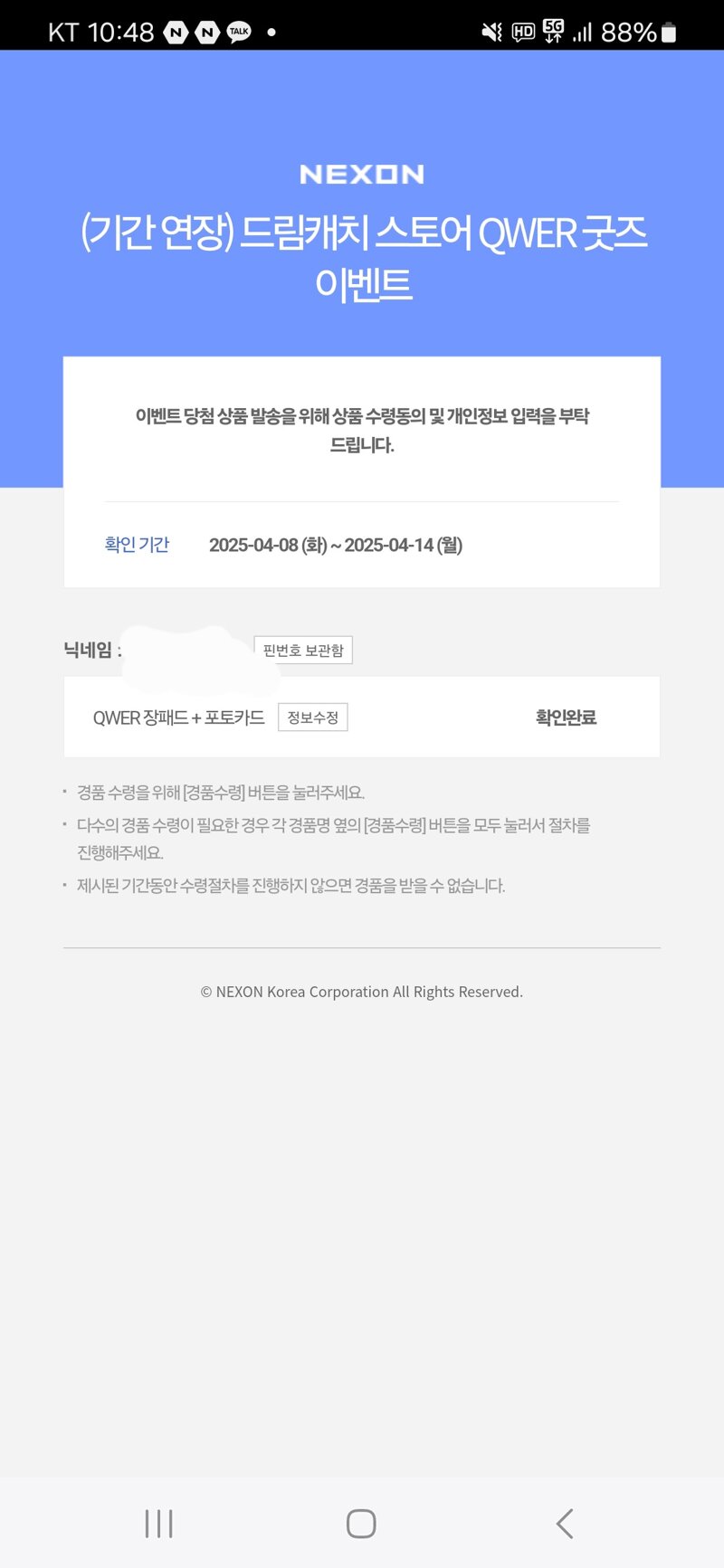Open the recent apps view

click(x=158, y=1524)
